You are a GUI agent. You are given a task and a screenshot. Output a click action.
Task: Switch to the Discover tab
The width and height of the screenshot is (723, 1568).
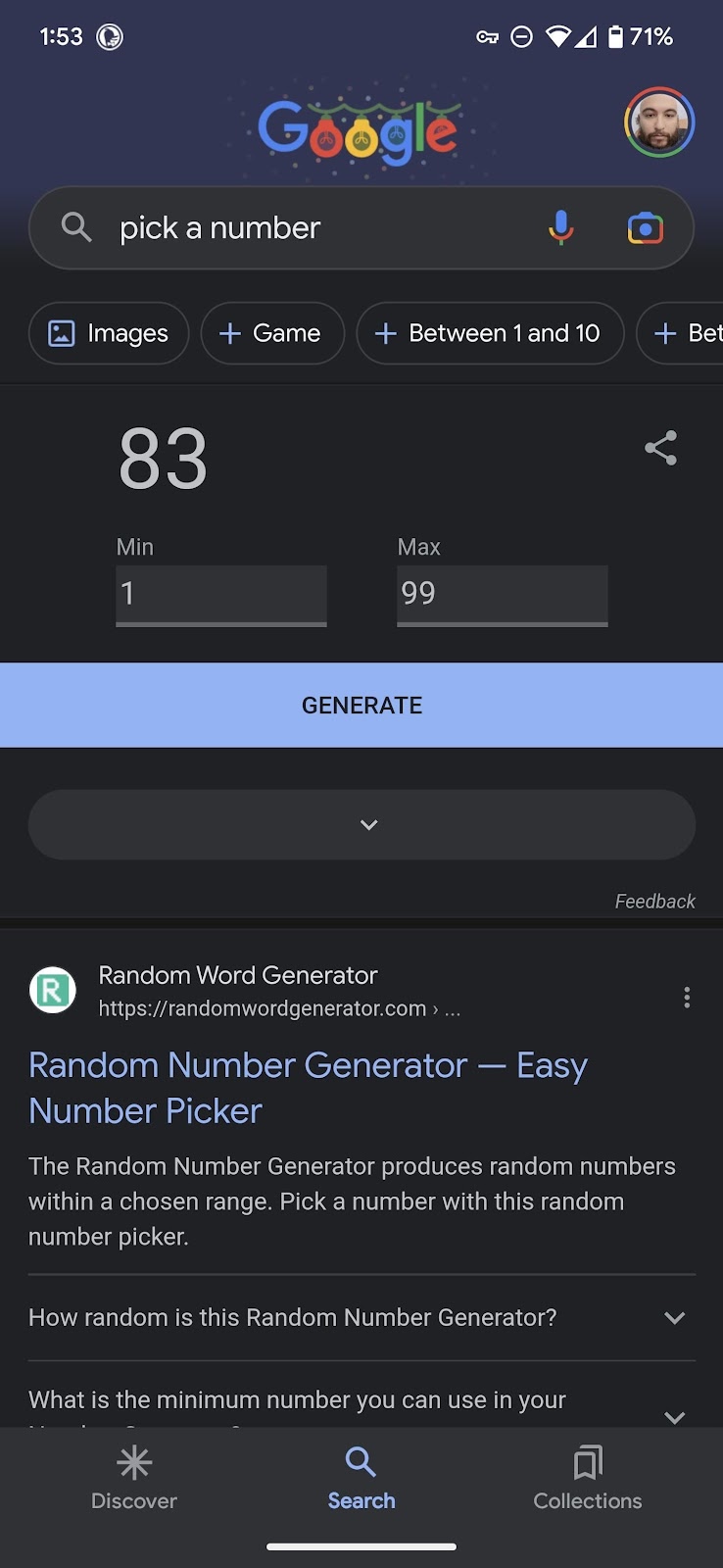click(x=134, y=1478)
